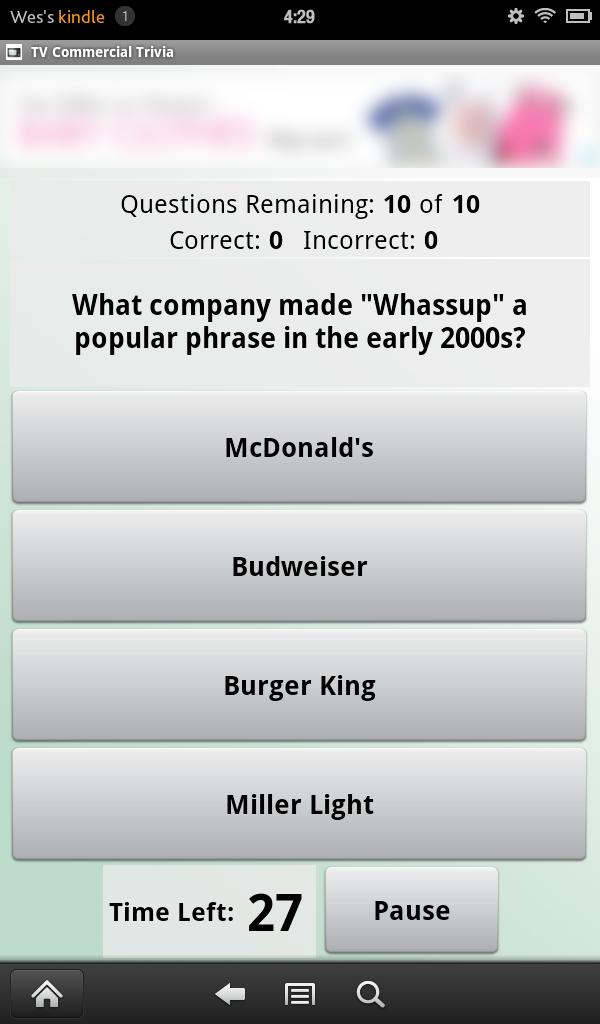The image size is (600, 1024).
Task: Open search from the bottom bar
Action: [x=370, y=993]
